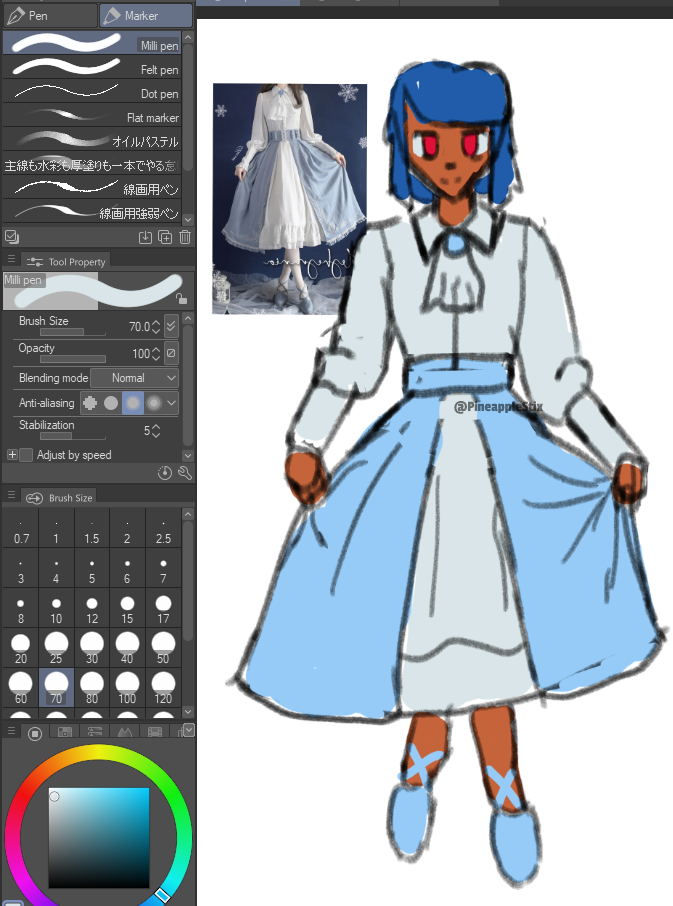Pick a shade in the color square
Screen dimensions: 673x906
click(99, 838)
